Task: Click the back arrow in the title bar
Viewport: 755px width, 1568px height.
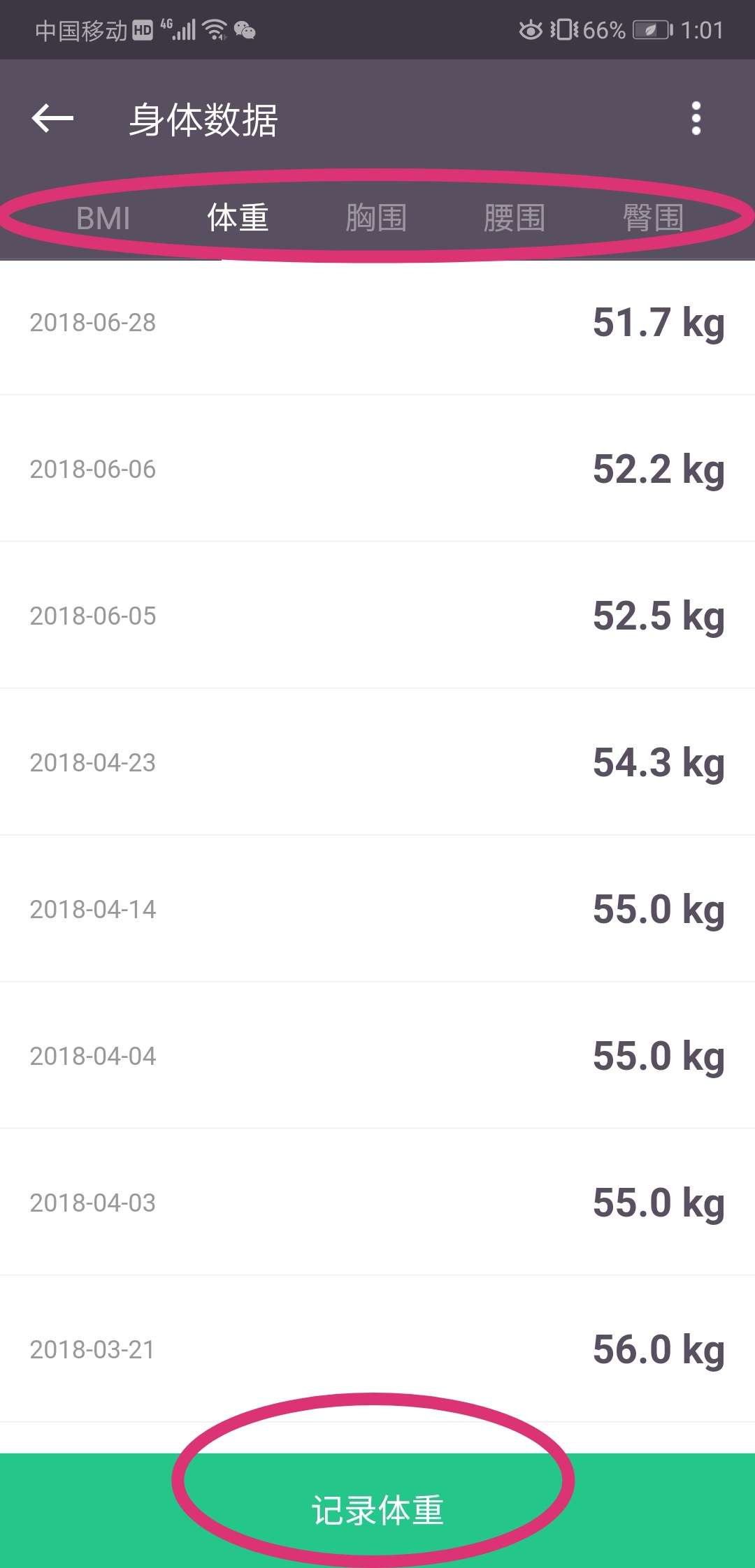Action: (50, 119)
